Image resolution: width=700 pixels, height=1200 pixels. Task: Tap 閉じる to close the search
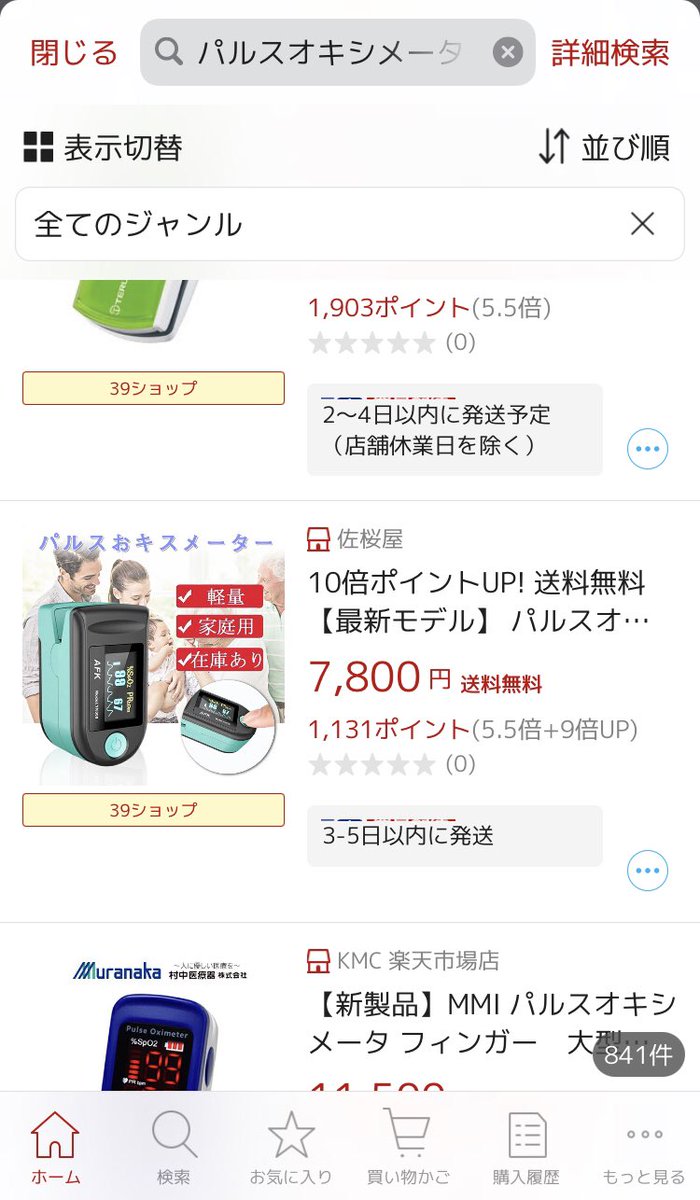(x=73, y=52)
